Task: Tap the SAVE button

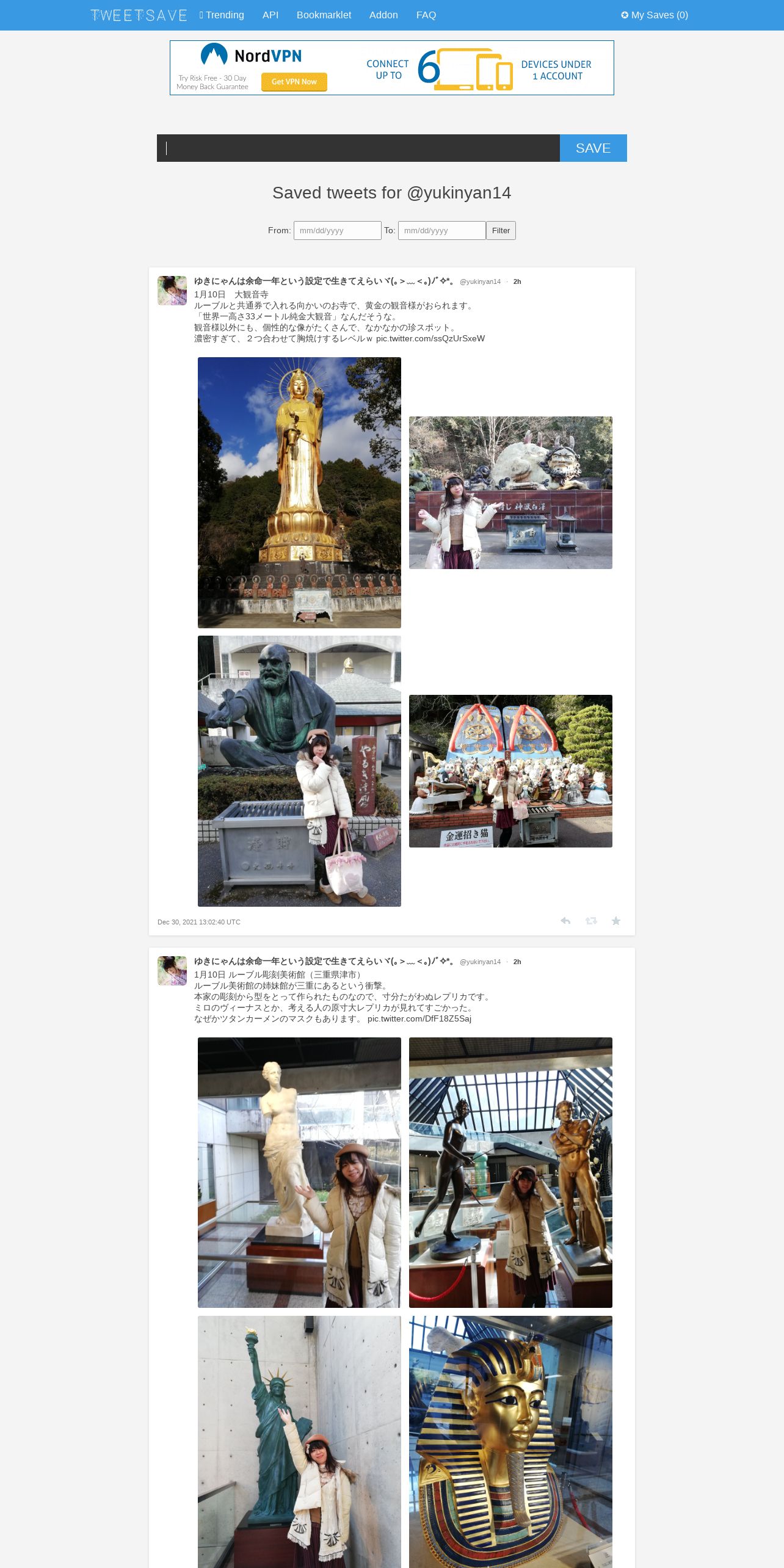Action: (593, 148)
